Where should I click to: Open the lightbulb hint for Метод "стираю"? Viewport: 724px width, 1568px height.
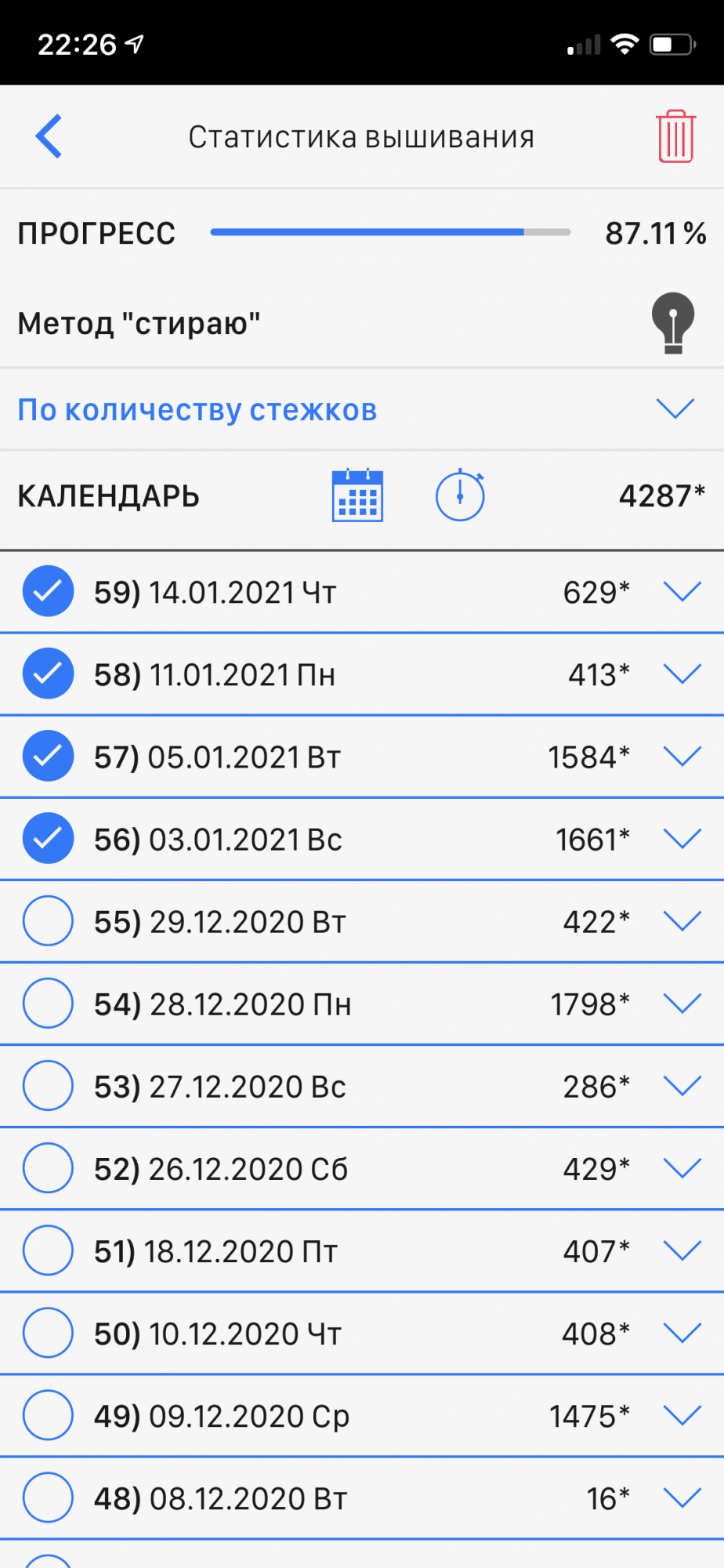(672, 322)
